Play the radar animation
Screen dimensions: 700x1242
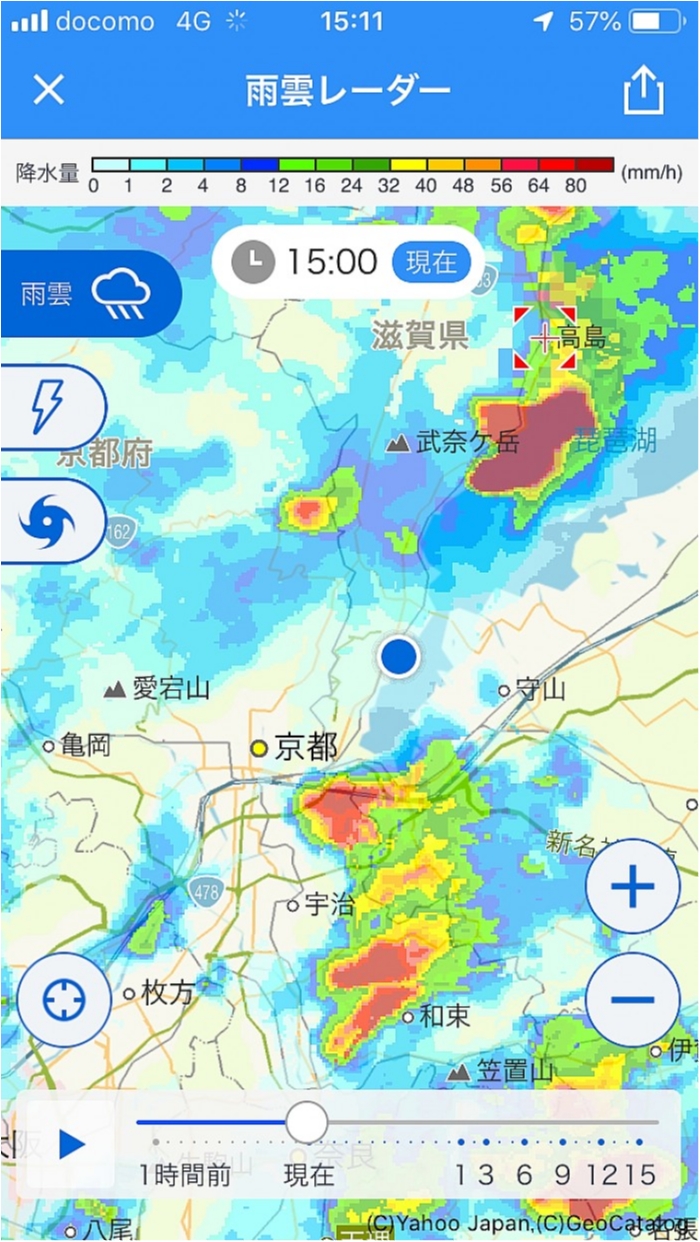[72, 1144]
